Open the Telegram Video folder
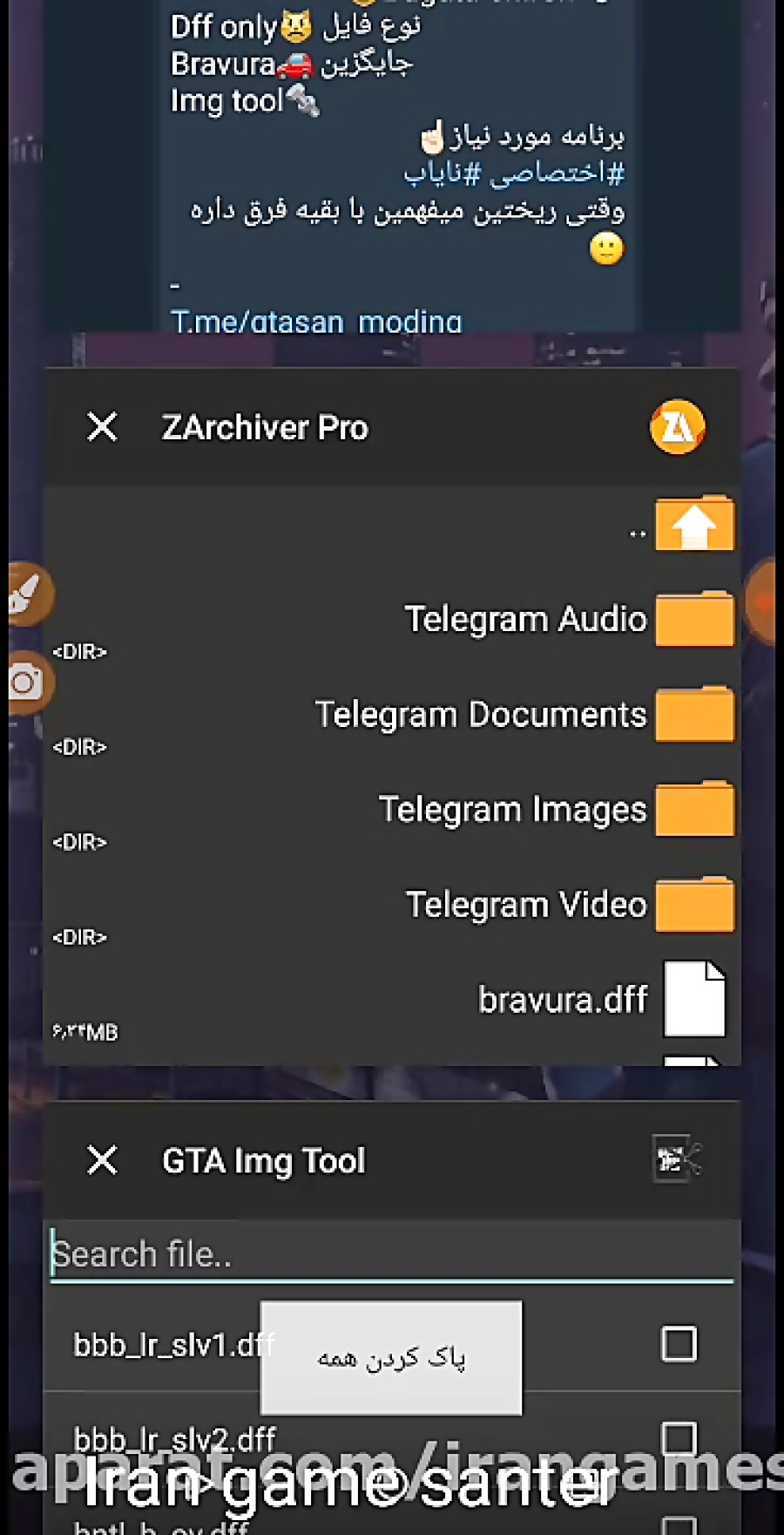The width and height of the screenshot is (784, 1535). [392, 906]
